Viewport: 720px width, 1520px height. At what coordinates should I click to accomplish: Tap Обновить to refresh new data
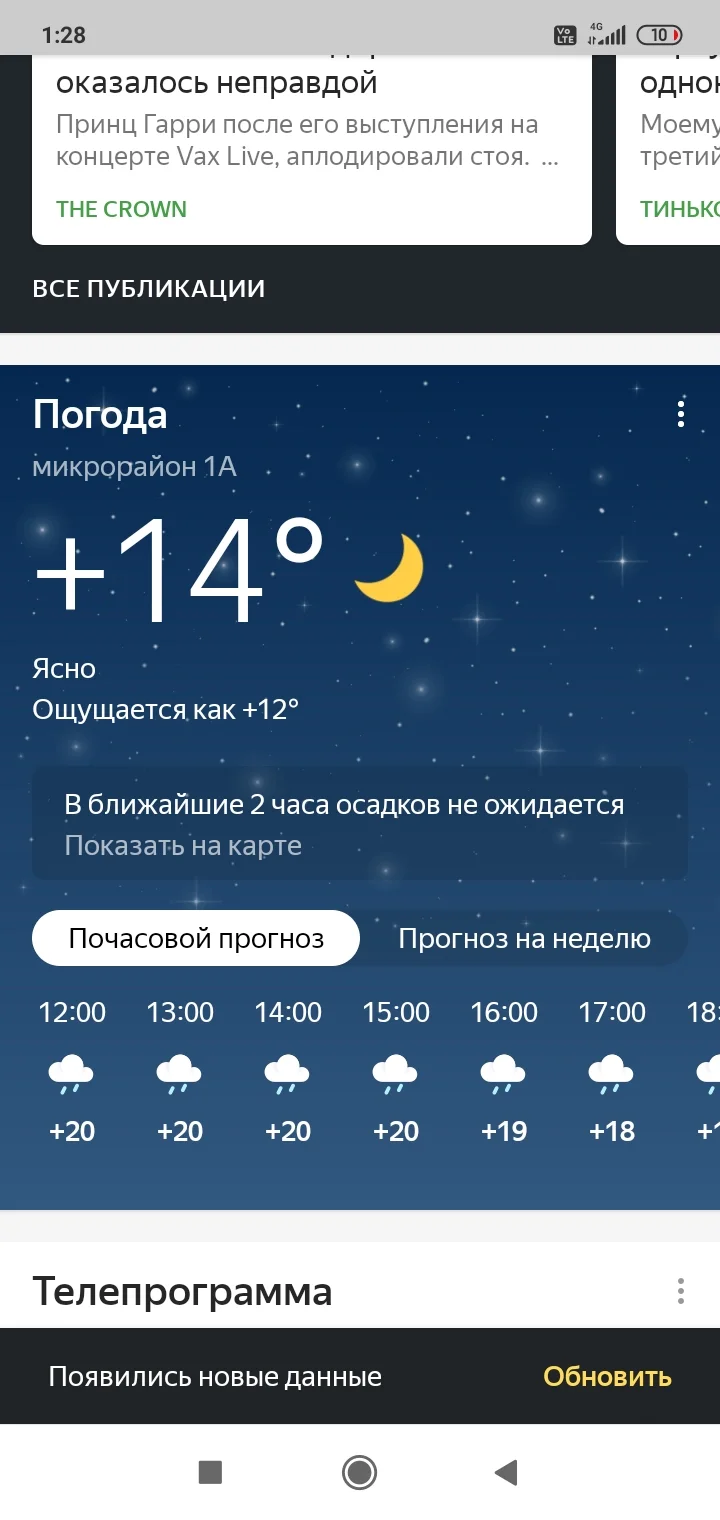pos(606,1377)
